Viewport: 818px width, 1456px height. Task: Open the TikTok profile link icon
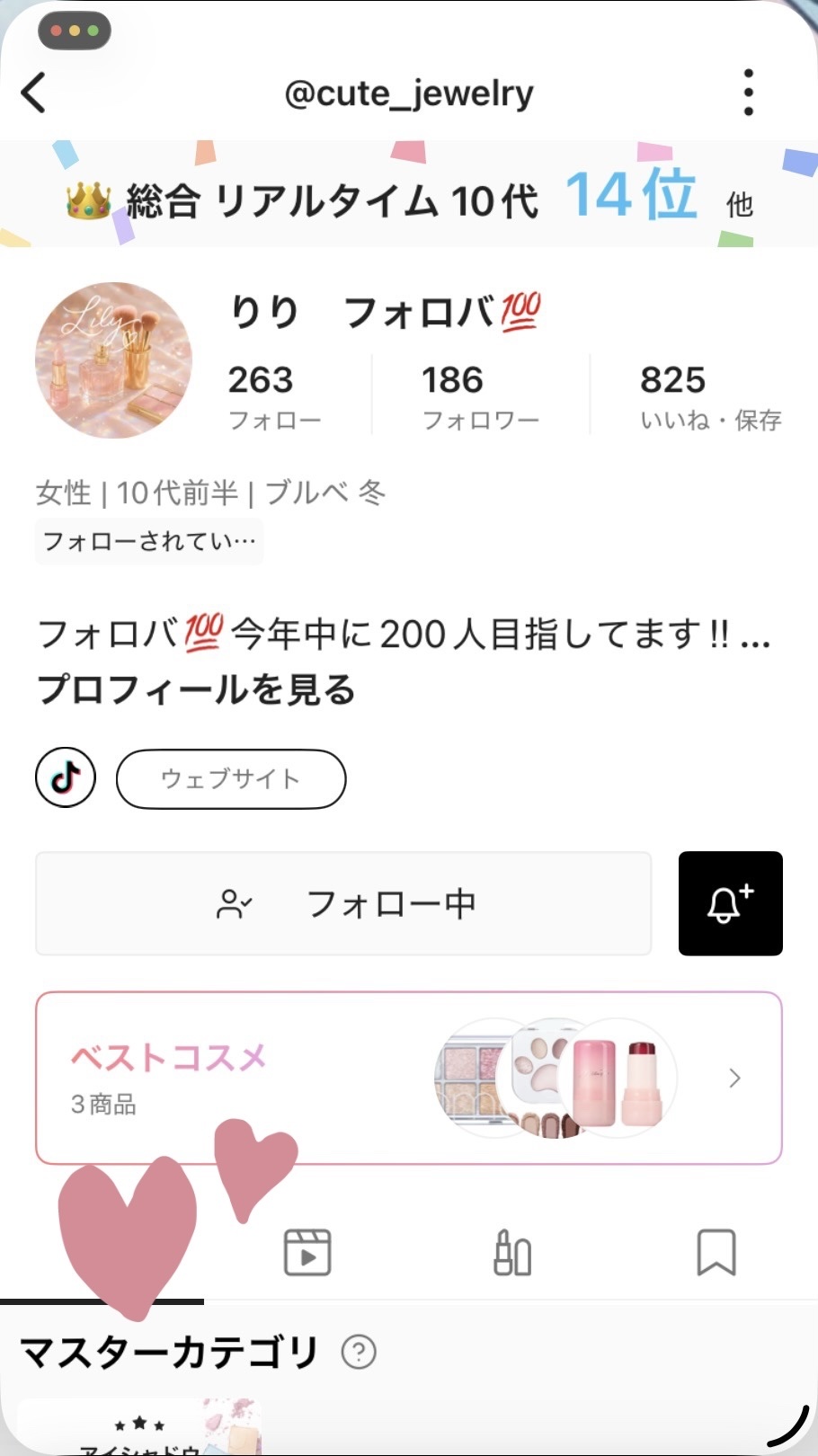coord(65,777)
